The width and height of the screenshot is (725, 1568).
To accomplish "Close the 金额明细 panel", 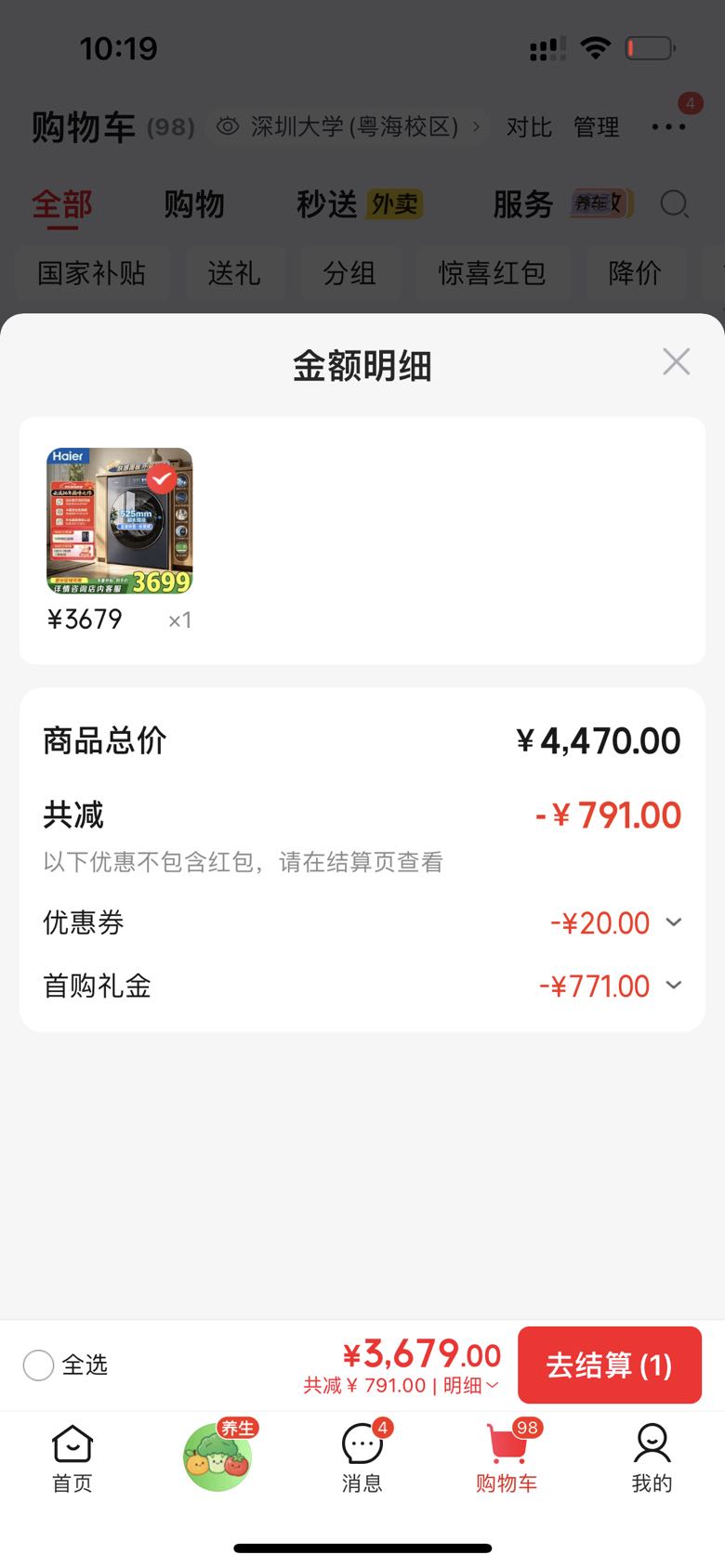I will click(676, 361).
